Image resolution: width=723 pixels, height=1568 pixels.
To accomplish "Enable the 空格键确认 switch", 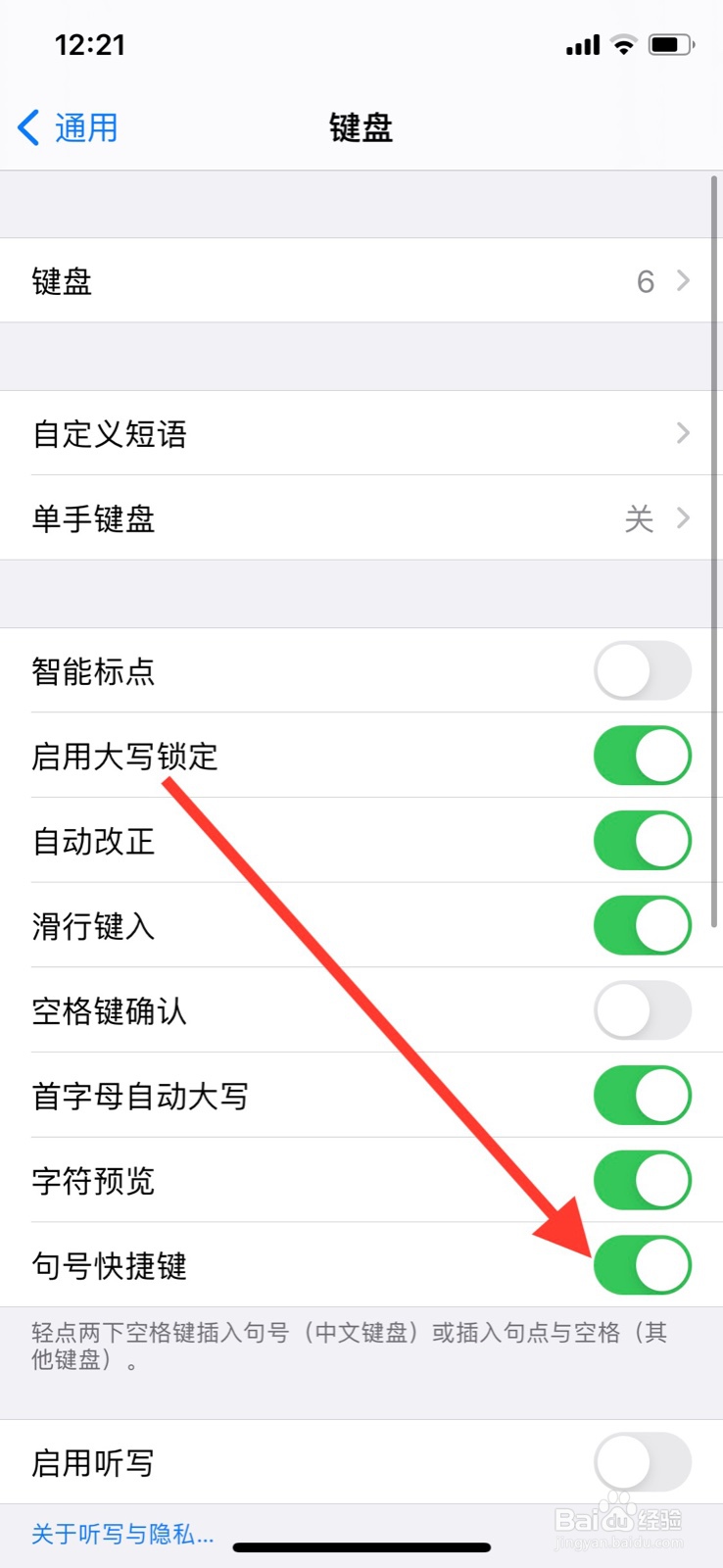I will tap(642, 1009).
